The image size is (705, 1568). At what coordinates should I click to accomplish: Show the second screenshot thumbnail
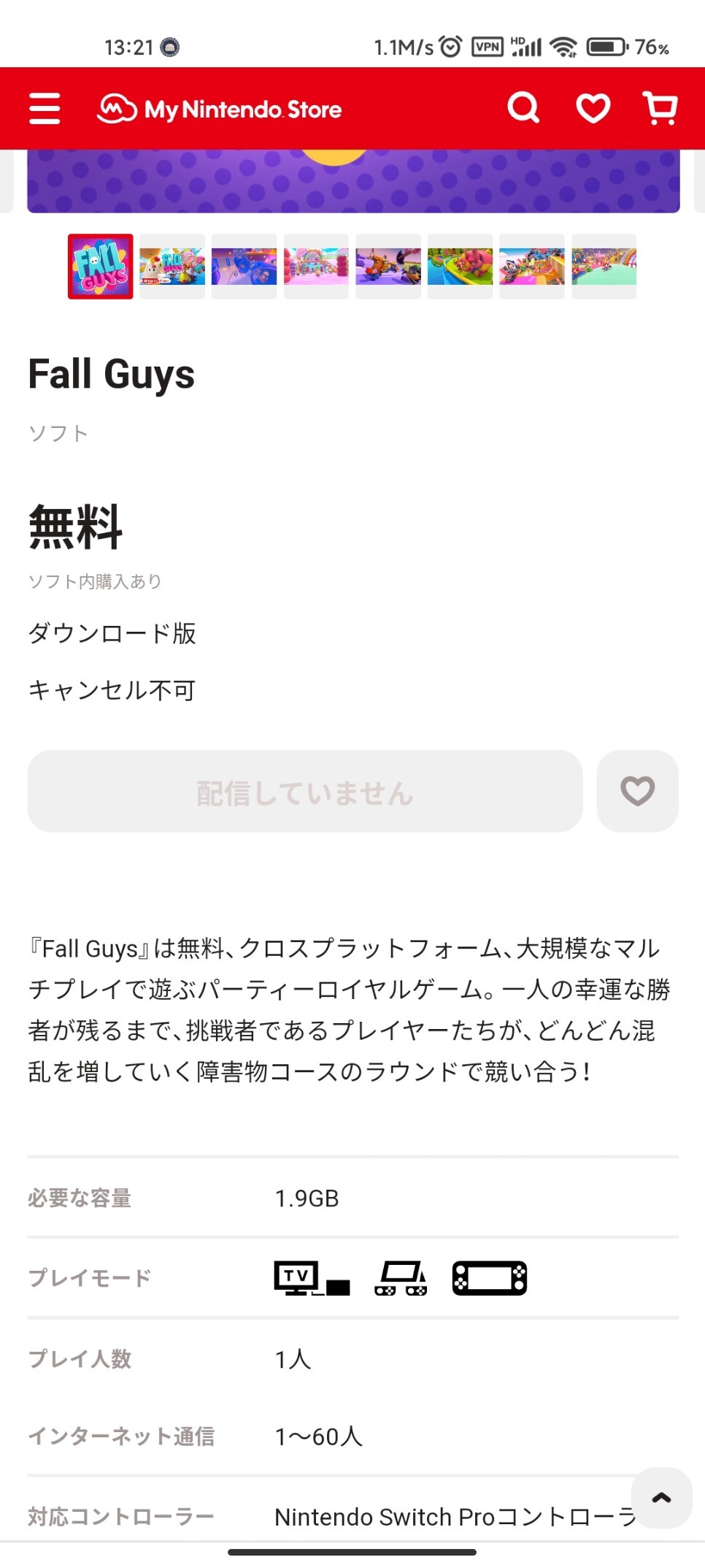(x=172, y=267)
